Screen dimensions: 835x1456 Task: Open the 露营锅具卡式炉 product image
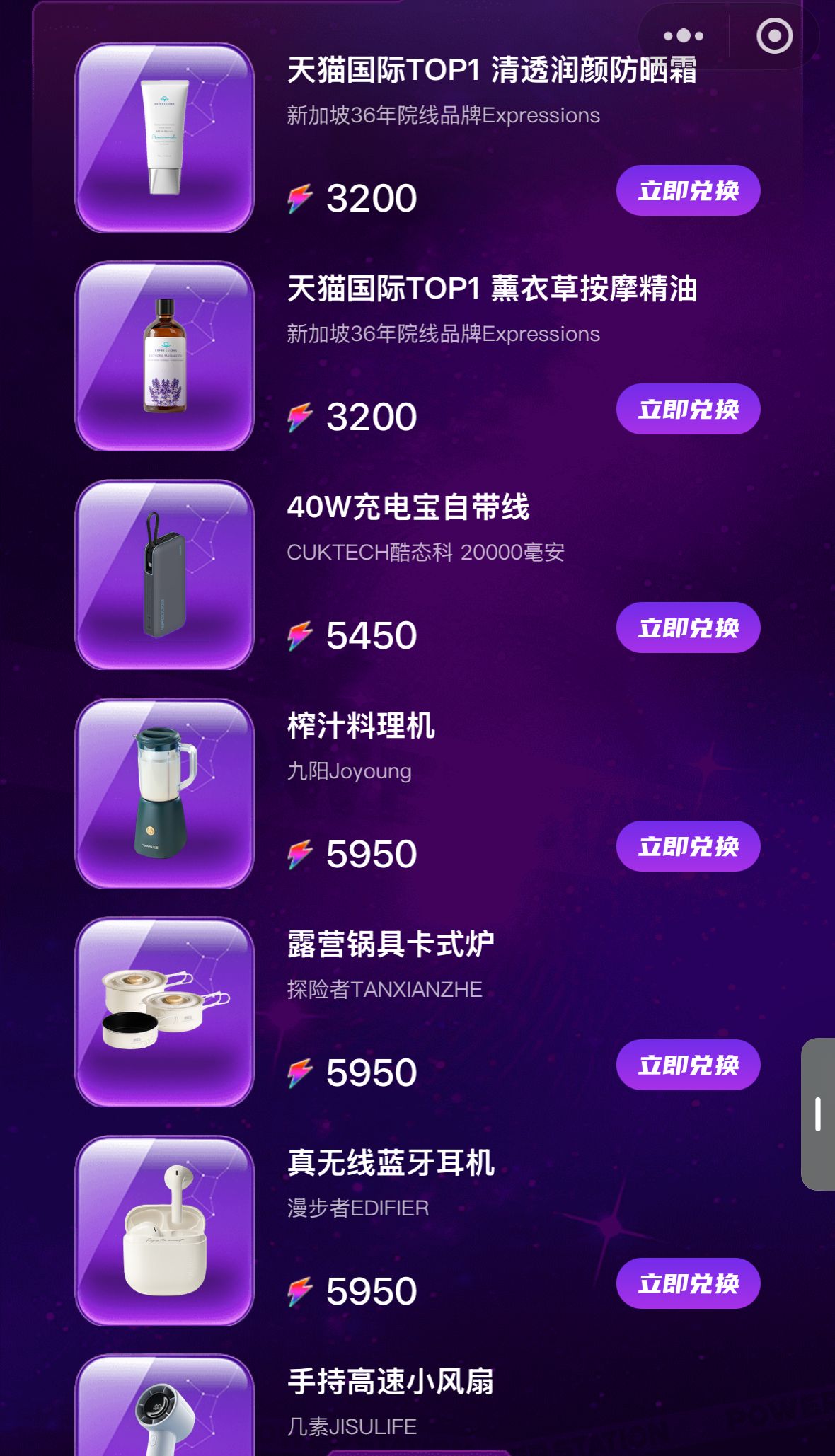(x=164, y=1012)
